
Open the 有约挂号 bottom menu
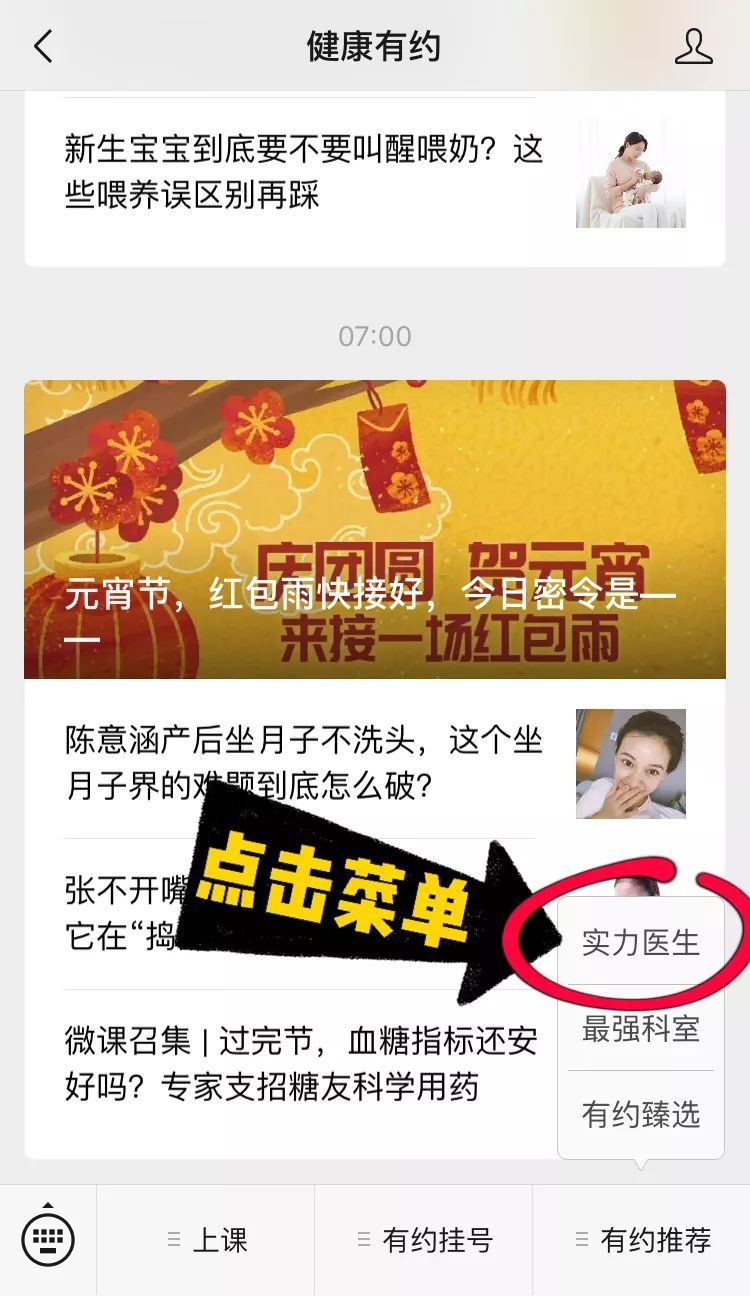(425, 1241)
